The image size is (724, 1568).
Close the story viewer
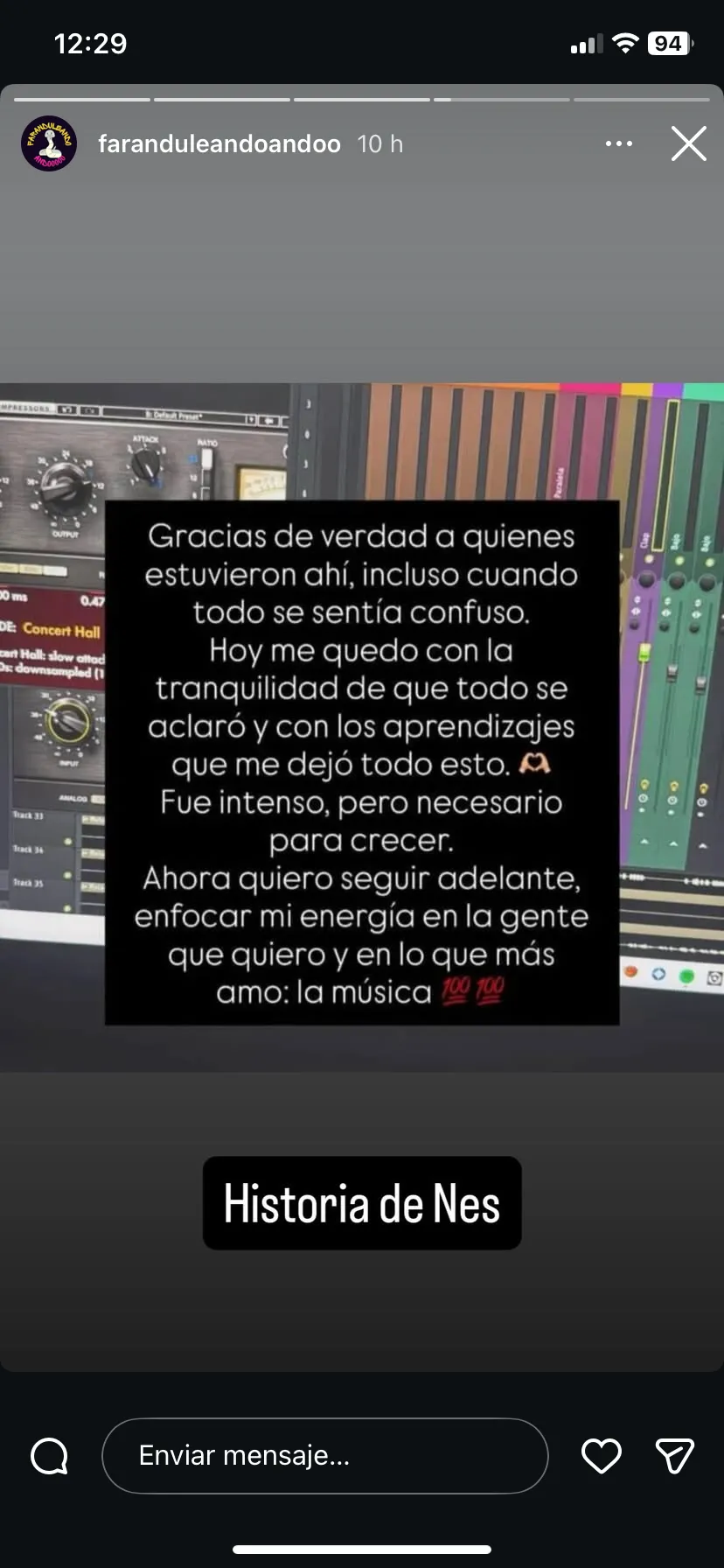tap(688, 143)
